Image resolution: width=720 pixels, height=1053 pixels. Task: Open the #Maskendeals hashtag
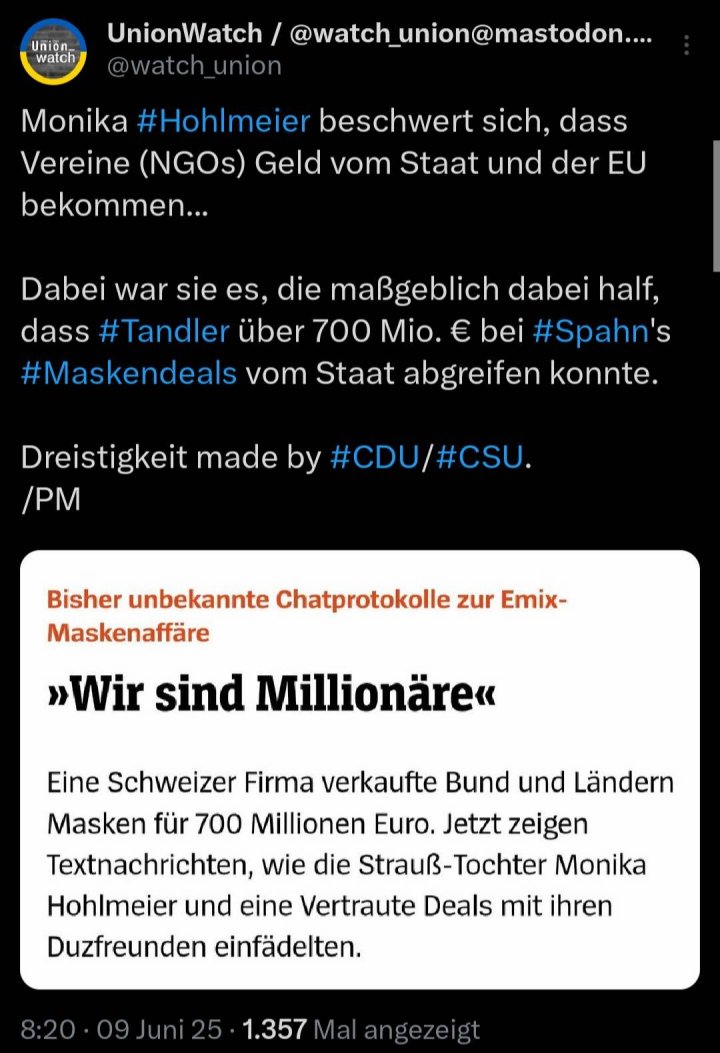[129, 373]
